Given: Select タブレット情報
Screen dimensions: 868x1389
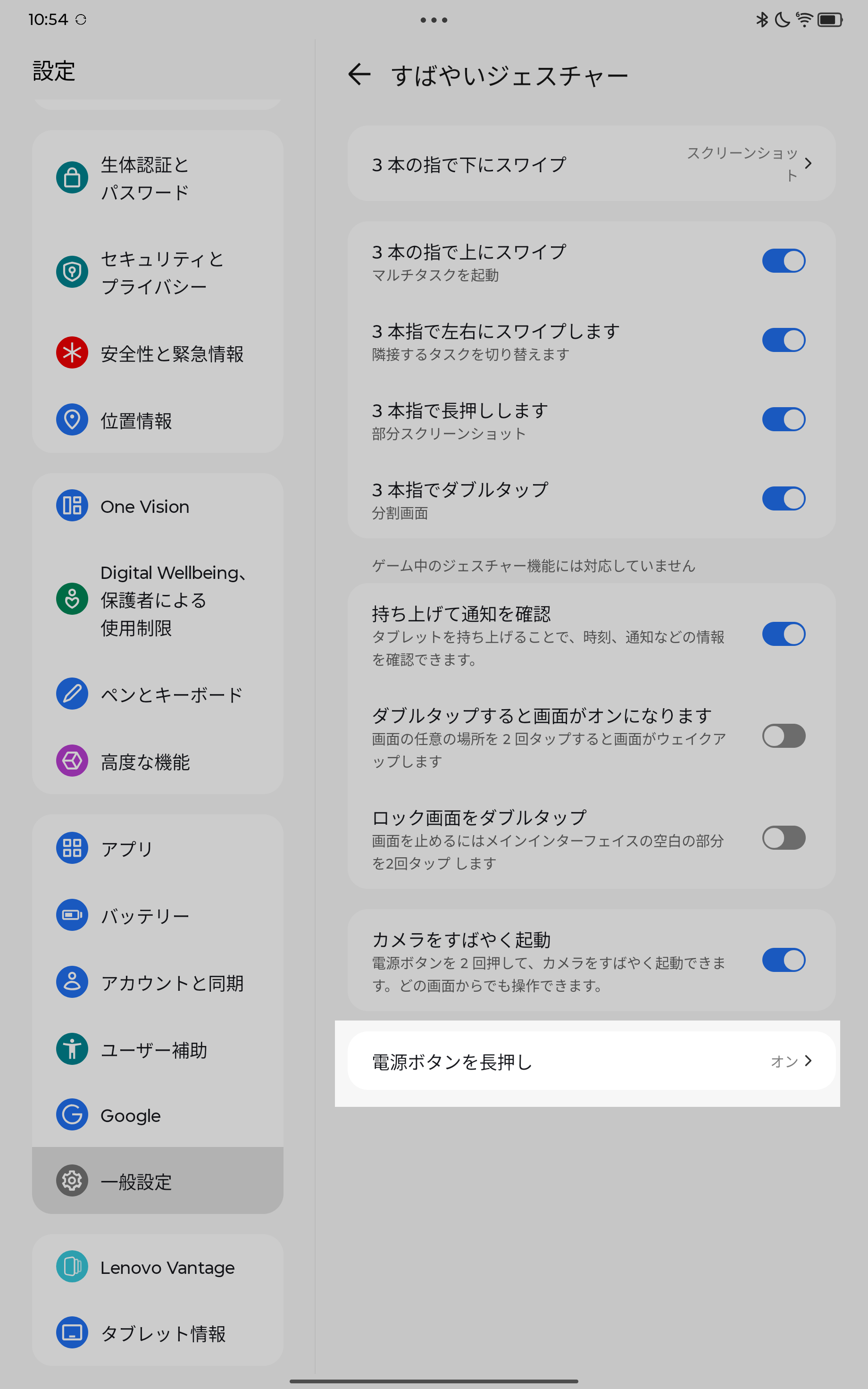Looking at the screenshot, I should pos(157,1333).
